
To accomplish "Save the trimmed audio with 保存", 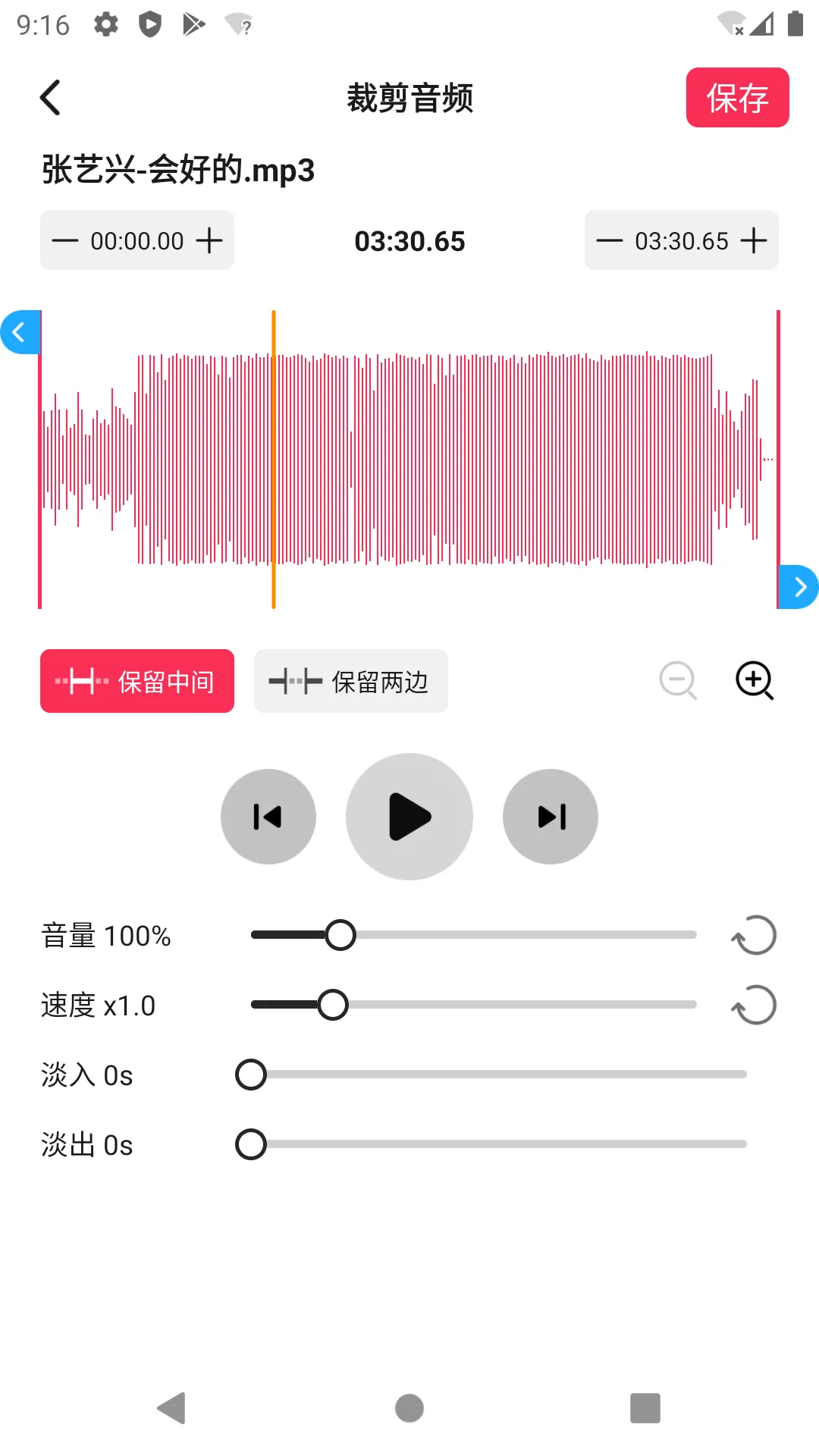I will click(x=736, y=98).
